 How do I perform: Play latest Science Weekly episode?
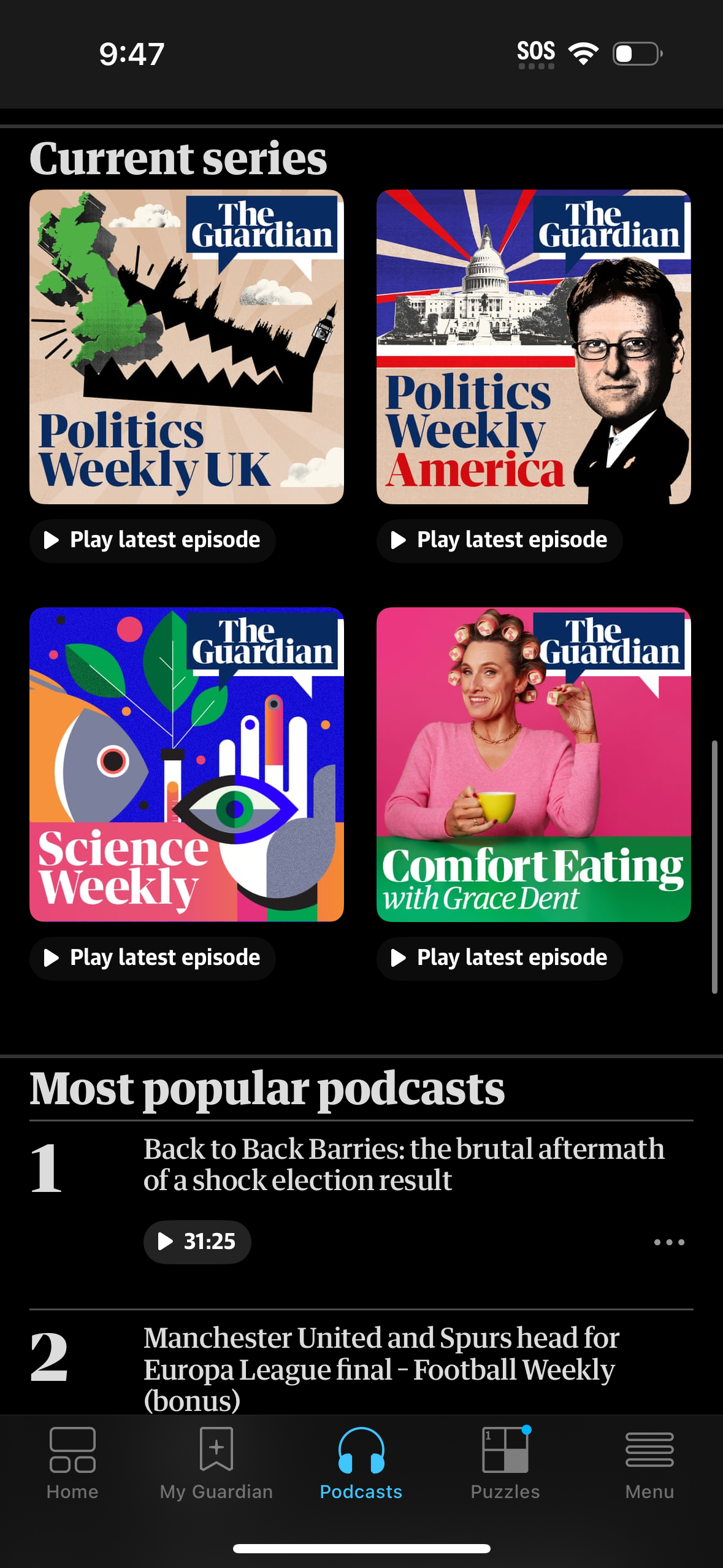[x=153, y=958]
